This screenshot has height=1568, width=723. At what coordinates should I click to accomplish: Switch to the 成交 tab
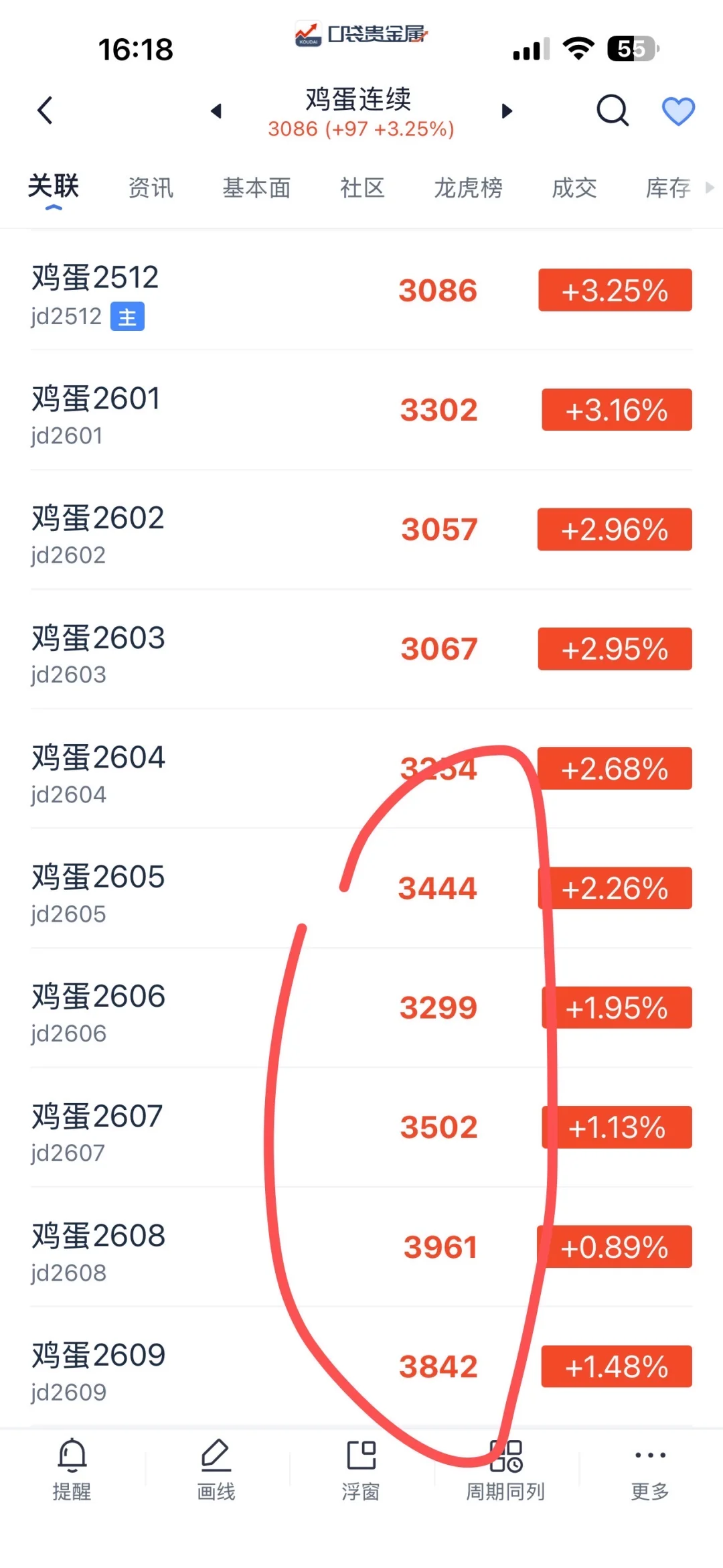pyautogui.click(x=574, y=188)
